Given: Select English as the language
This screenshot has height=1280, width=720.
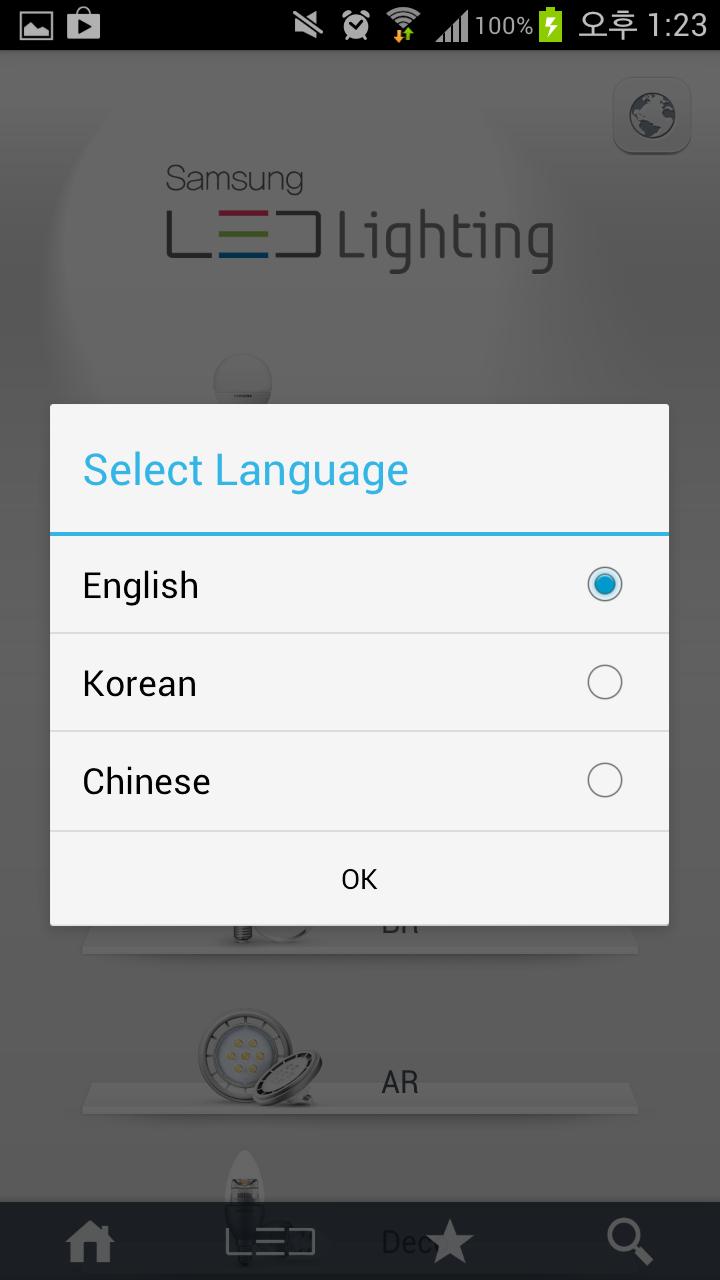Looking at the screenshot, I should click(359, 585).
